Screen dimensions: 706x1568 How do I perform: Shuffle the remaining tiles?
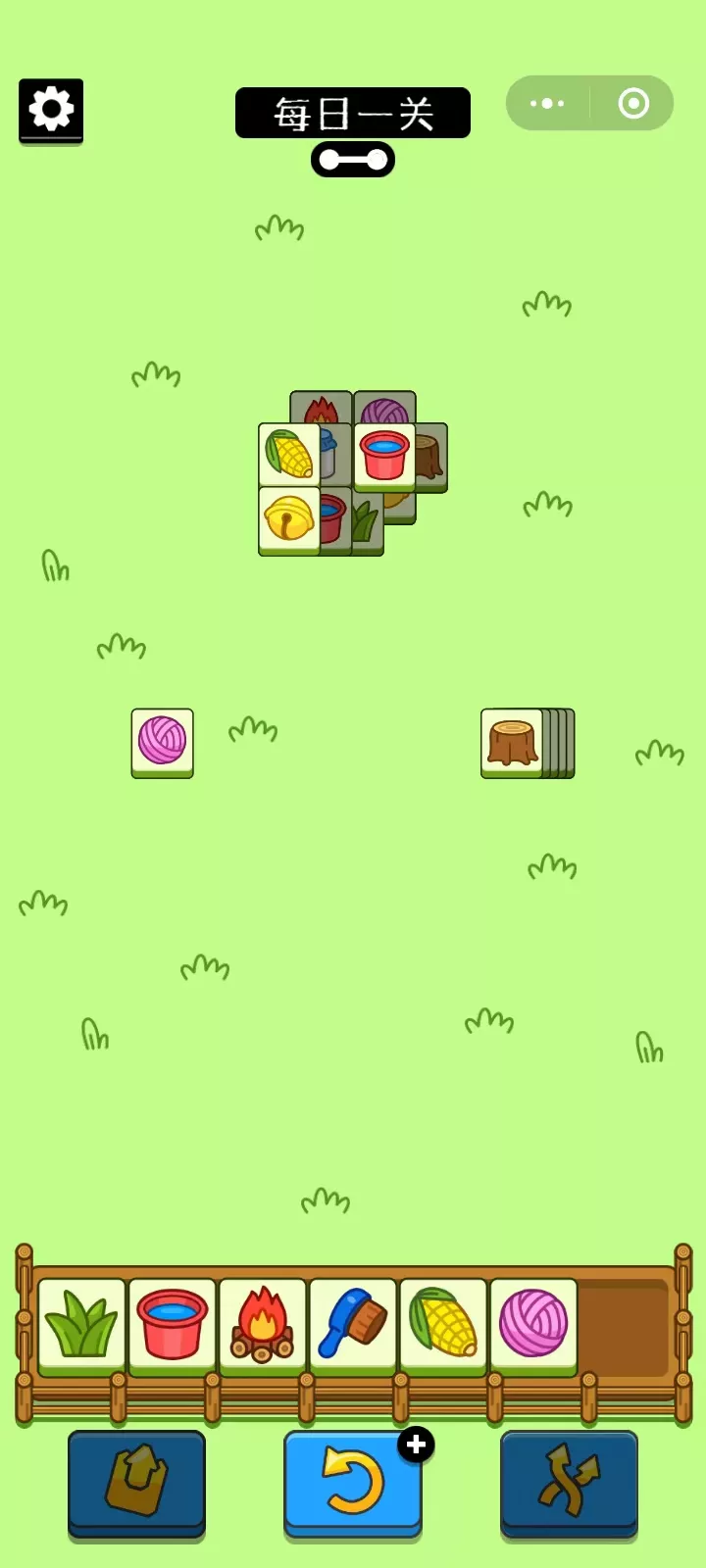coord(569,1482)
